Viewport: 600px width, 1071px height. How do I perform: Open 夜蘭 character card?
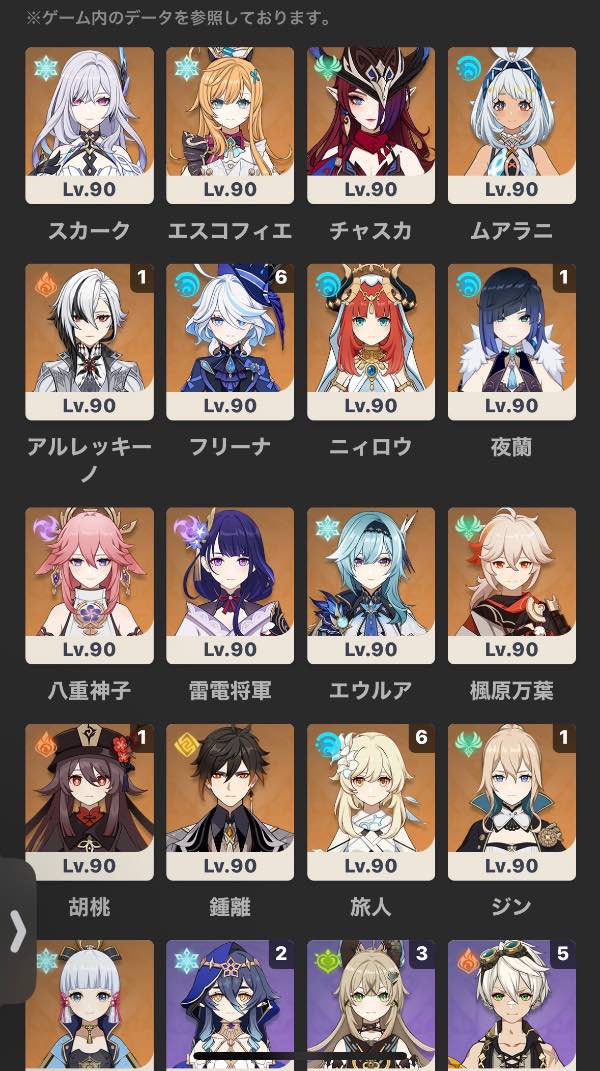click(x=512, y=341)
